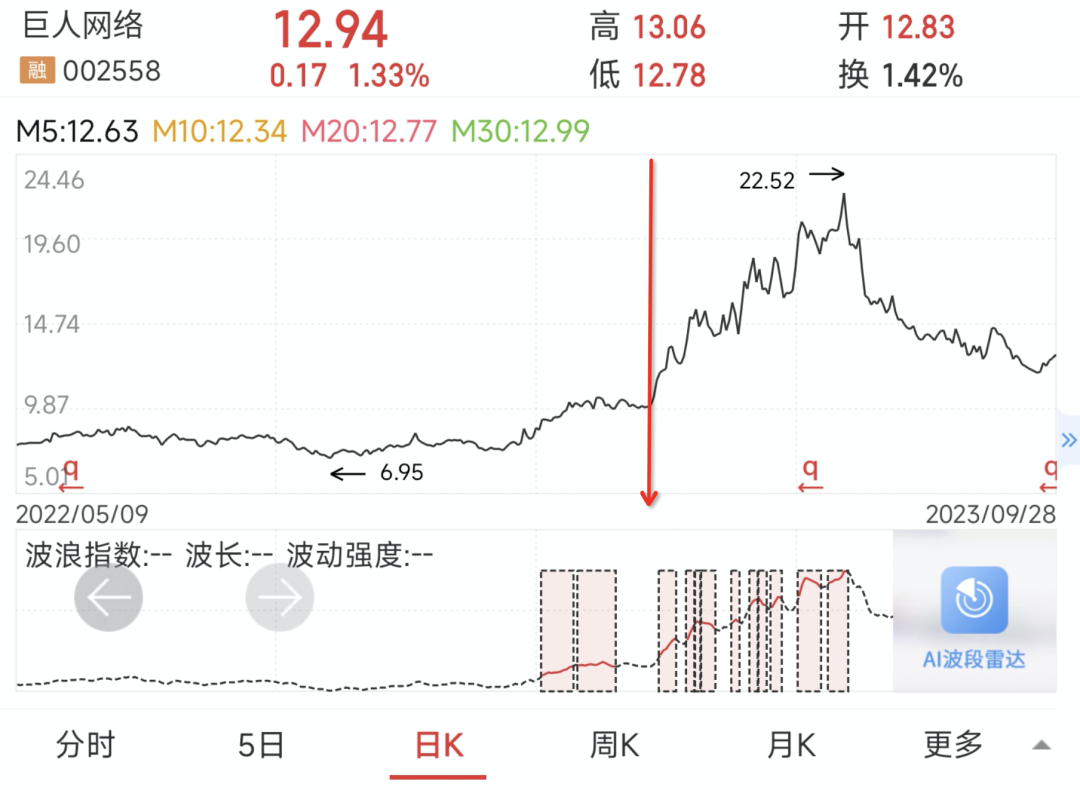Move chart to the previous period

(109, 598)
